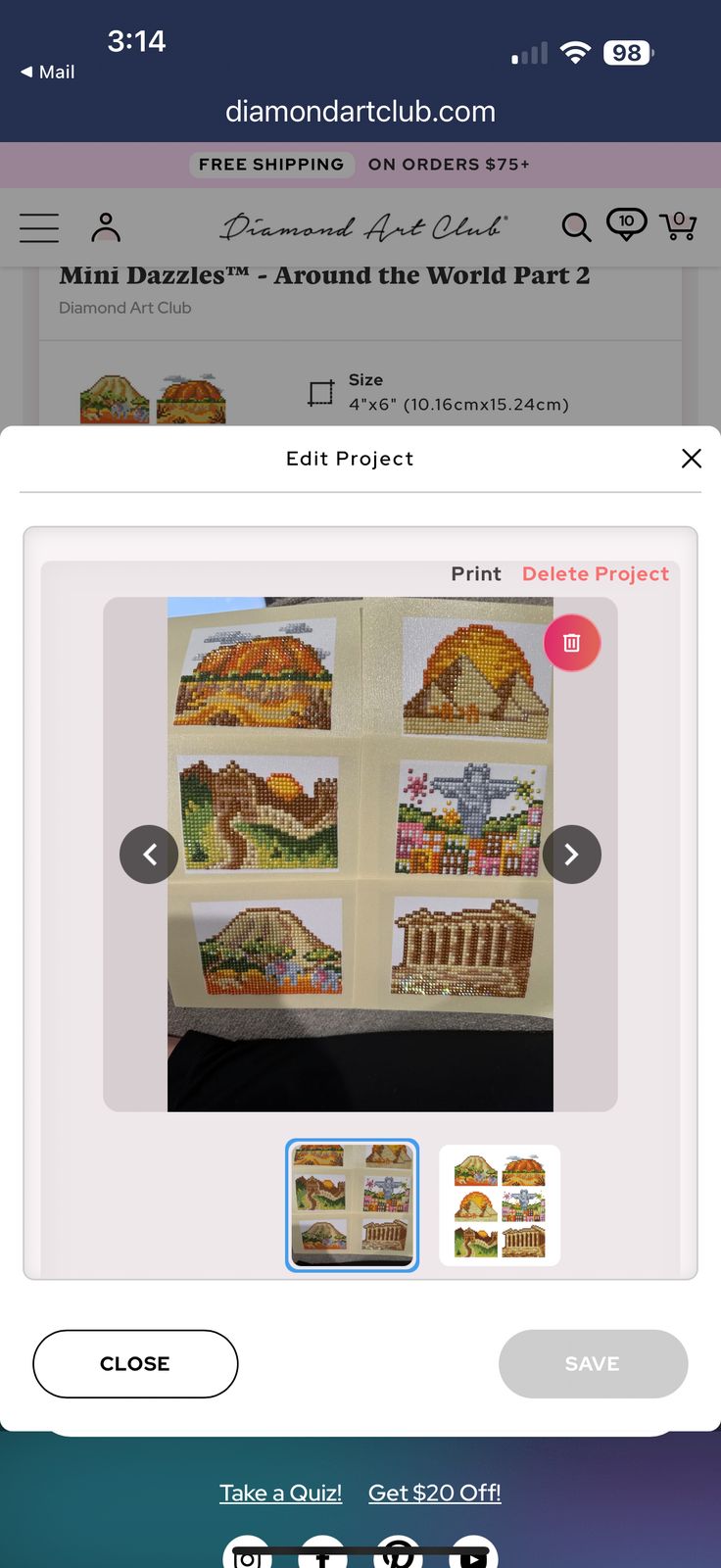Viewport: 721px width, 1568px height.
Task: Tap Delete Project
Action: tap(596, 574)
